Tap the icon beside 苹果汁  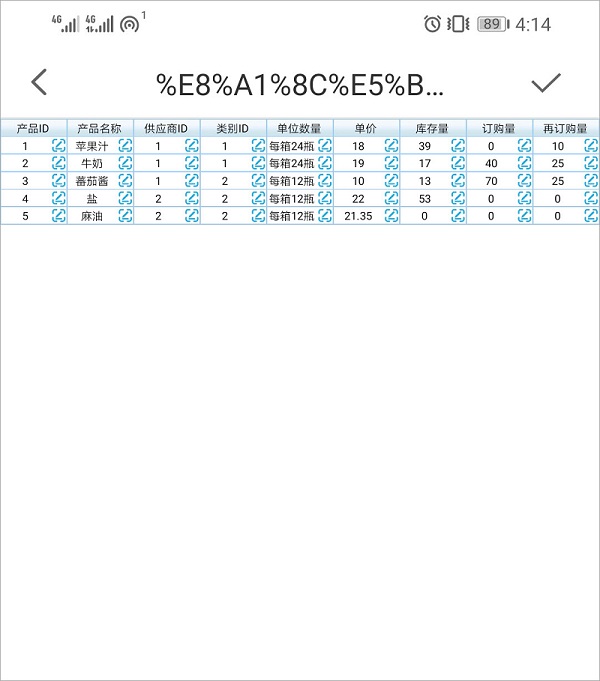click(125, 146)
